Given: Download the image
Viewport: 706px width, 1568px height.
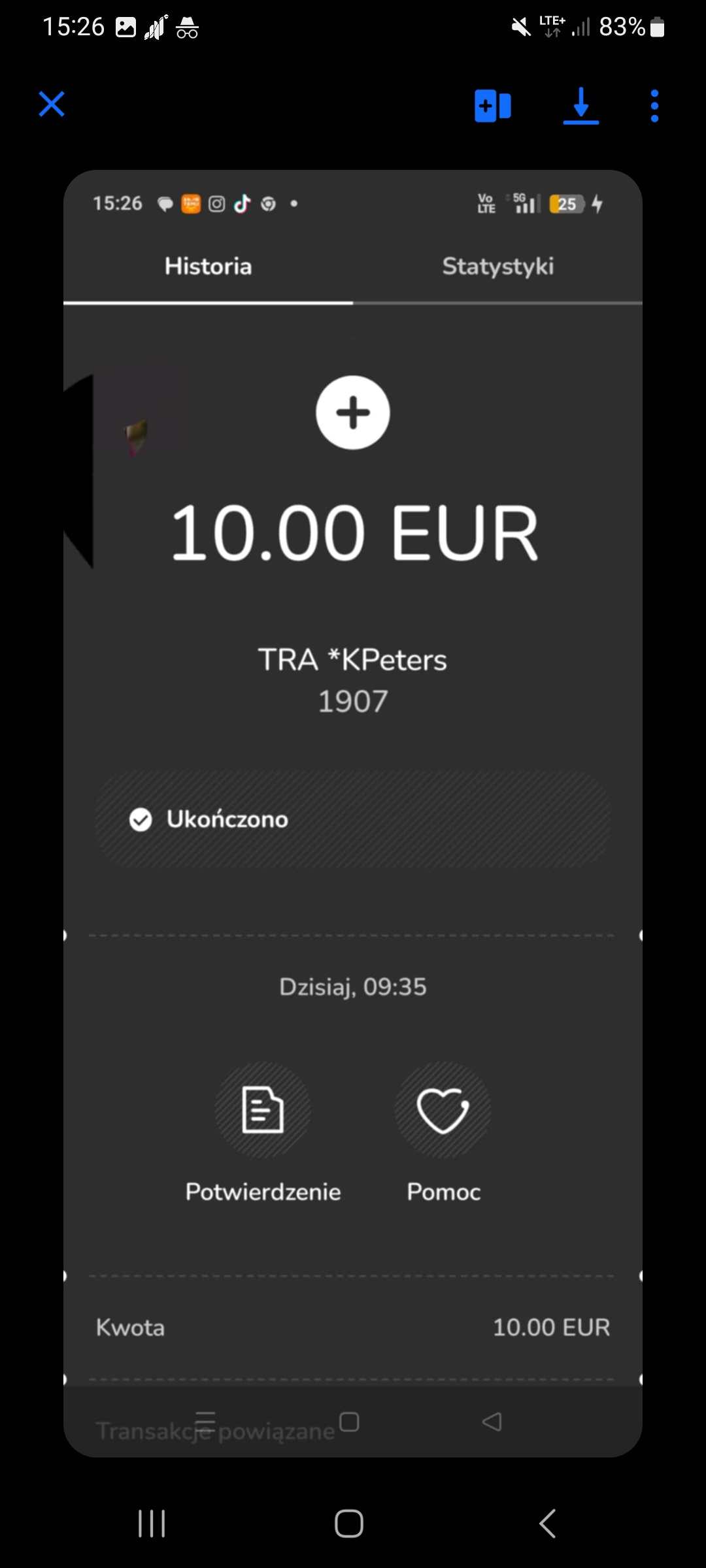Looking at the screenshot, I should [x=581, y=106].
